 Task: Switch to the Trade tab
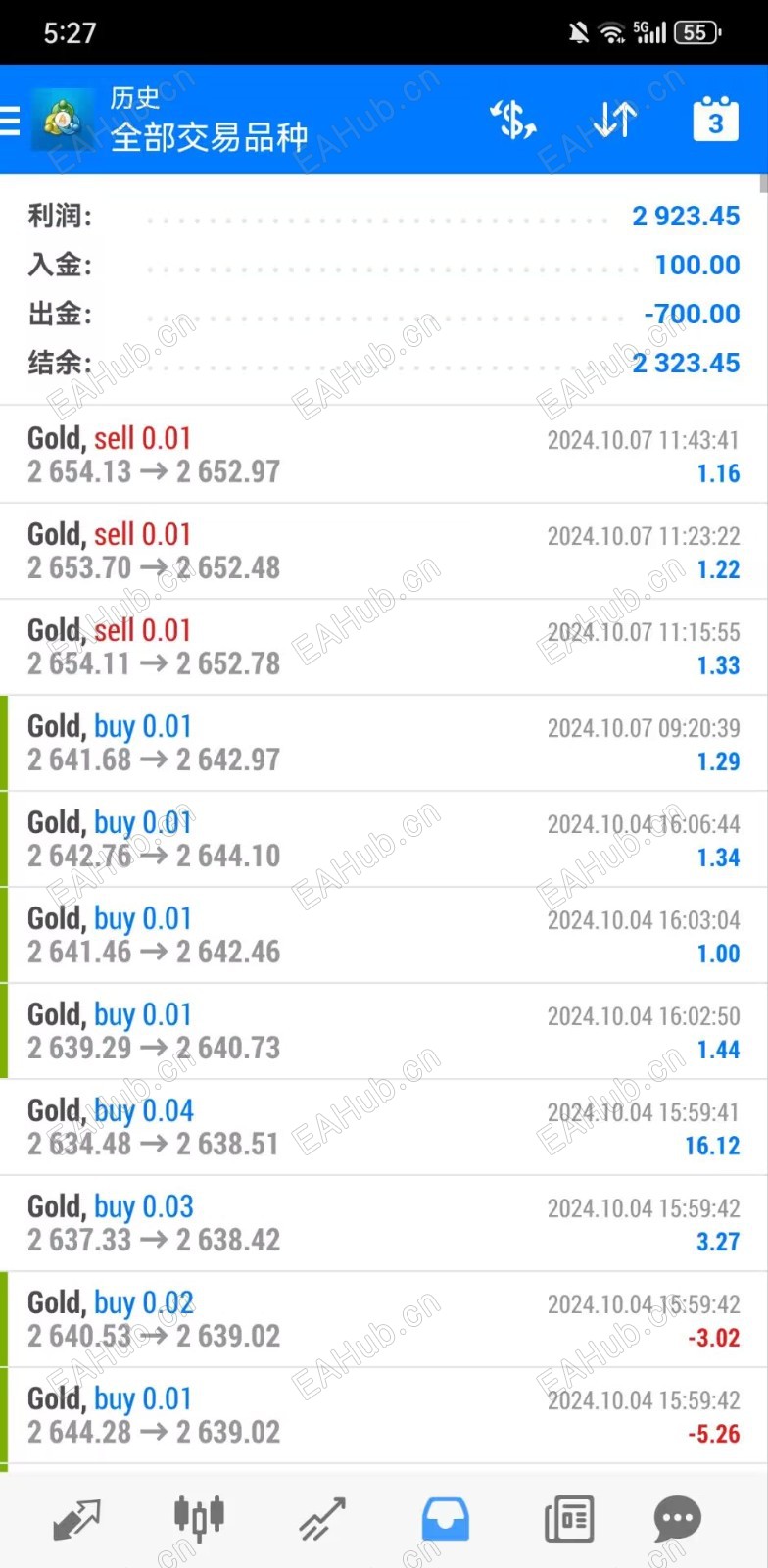[x=322, y=1520]
